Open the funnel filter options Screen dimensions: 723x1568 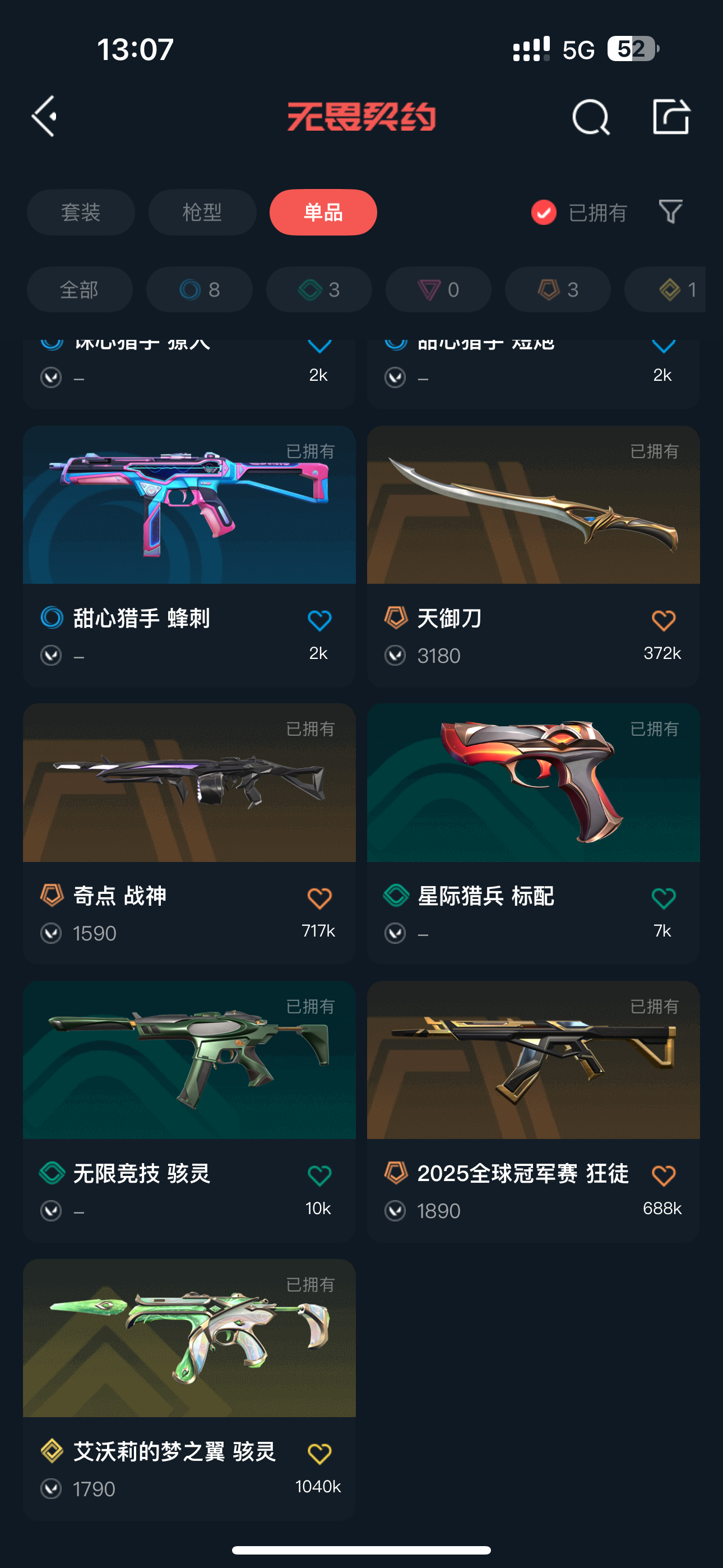coord(671,212)
